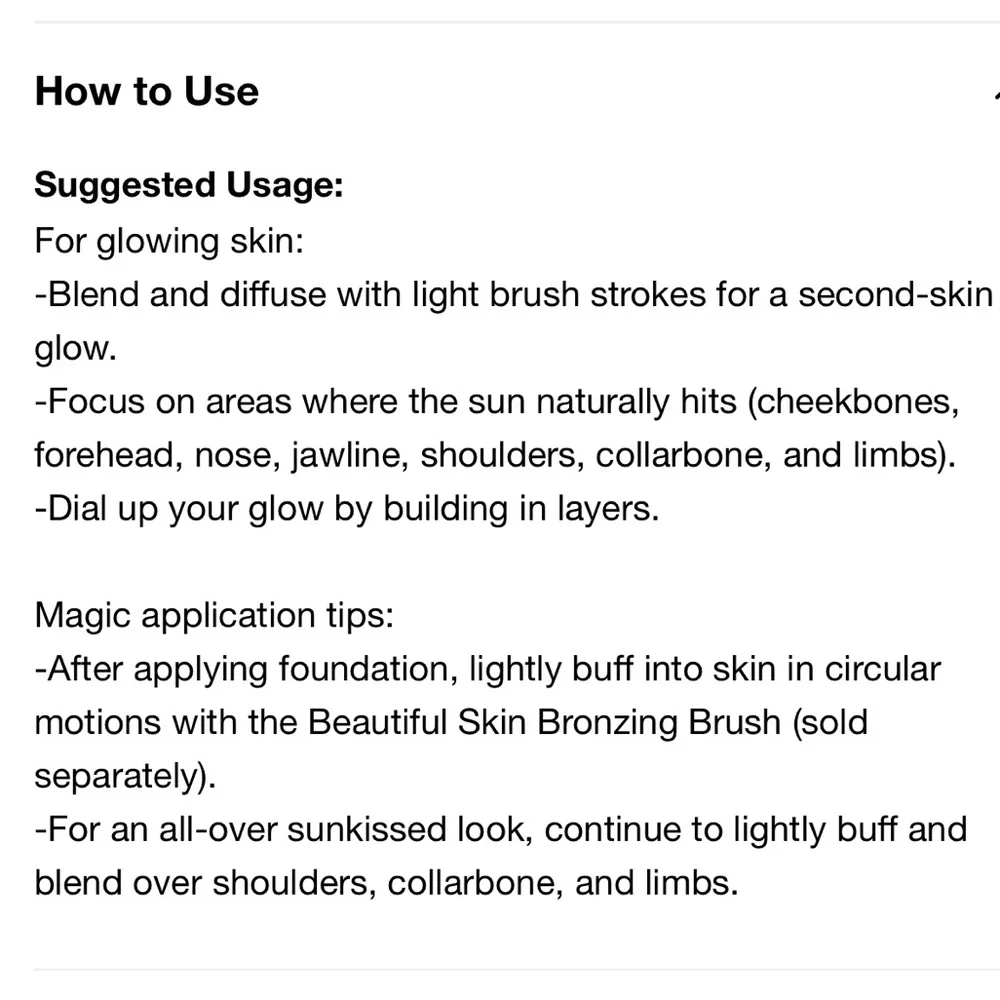
Task: Collapse the How to Use section
Action: [x=994, y=92]
